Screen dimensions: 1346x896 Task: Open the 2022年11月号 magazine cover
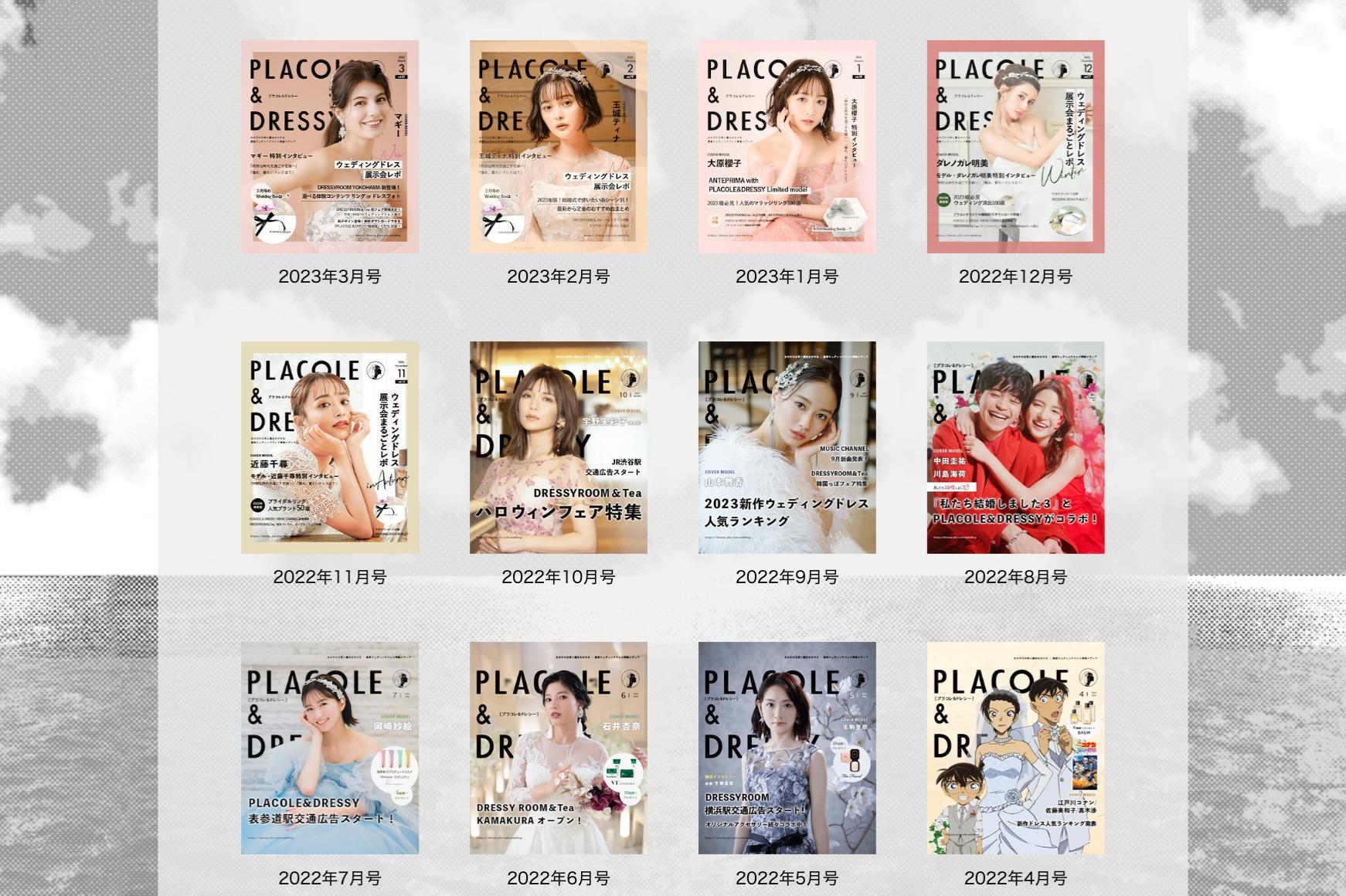pos(330,447)
